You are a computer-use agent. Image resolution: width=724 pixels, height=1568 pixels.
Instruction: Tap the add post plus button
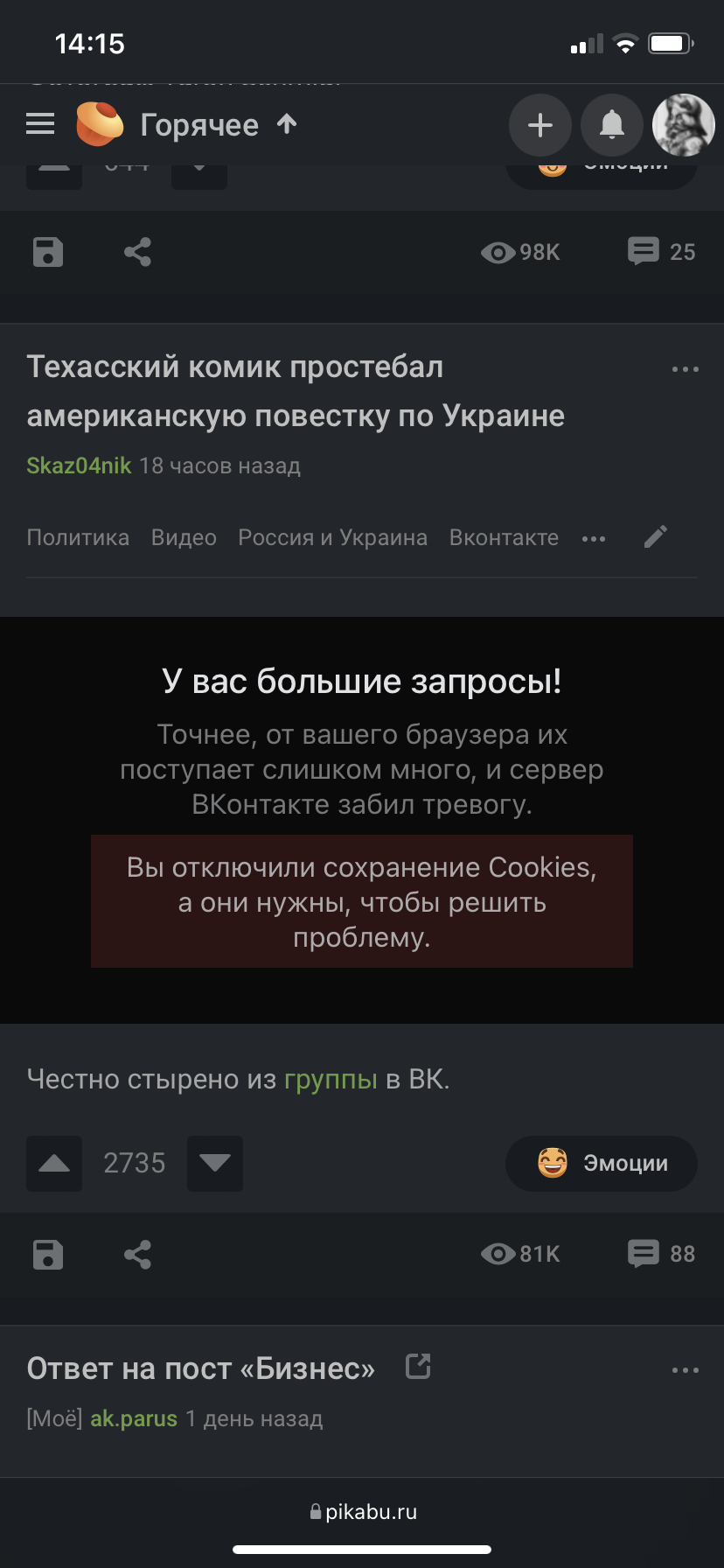540,125
